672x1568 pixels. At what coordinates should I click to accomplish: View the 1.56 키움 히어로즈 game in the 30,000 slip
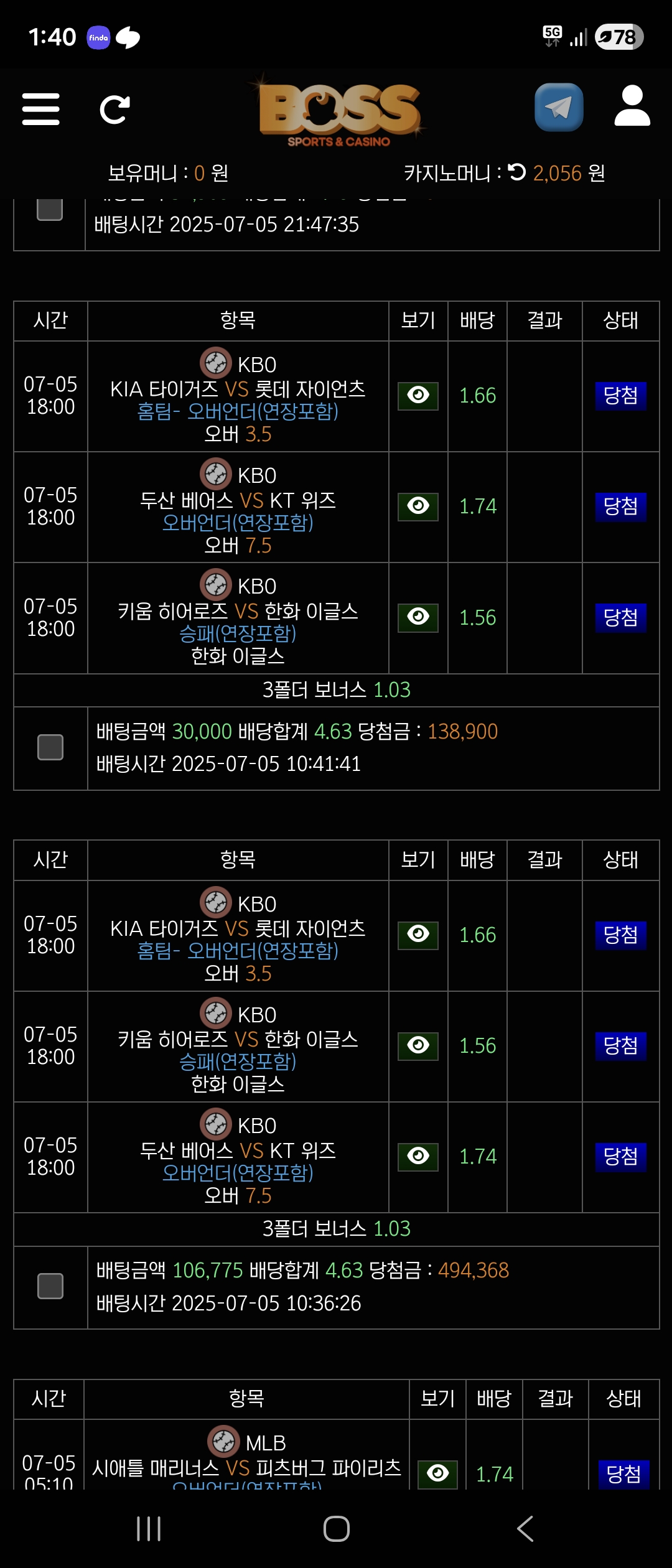(418, 617)
